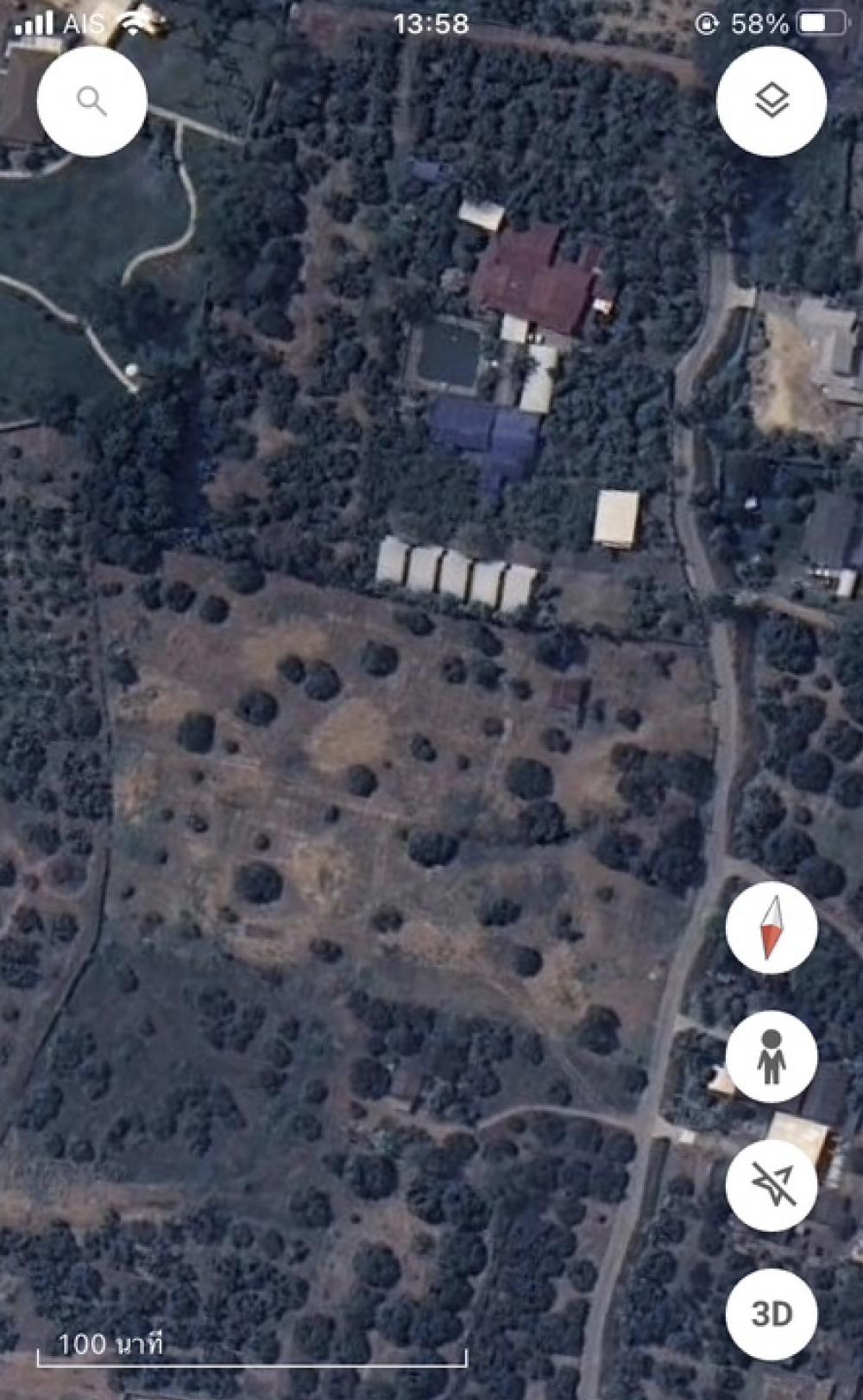Switch to 3D view
The width and height of the screenshot is (863, 1400).
click(x=772, y=1314)
